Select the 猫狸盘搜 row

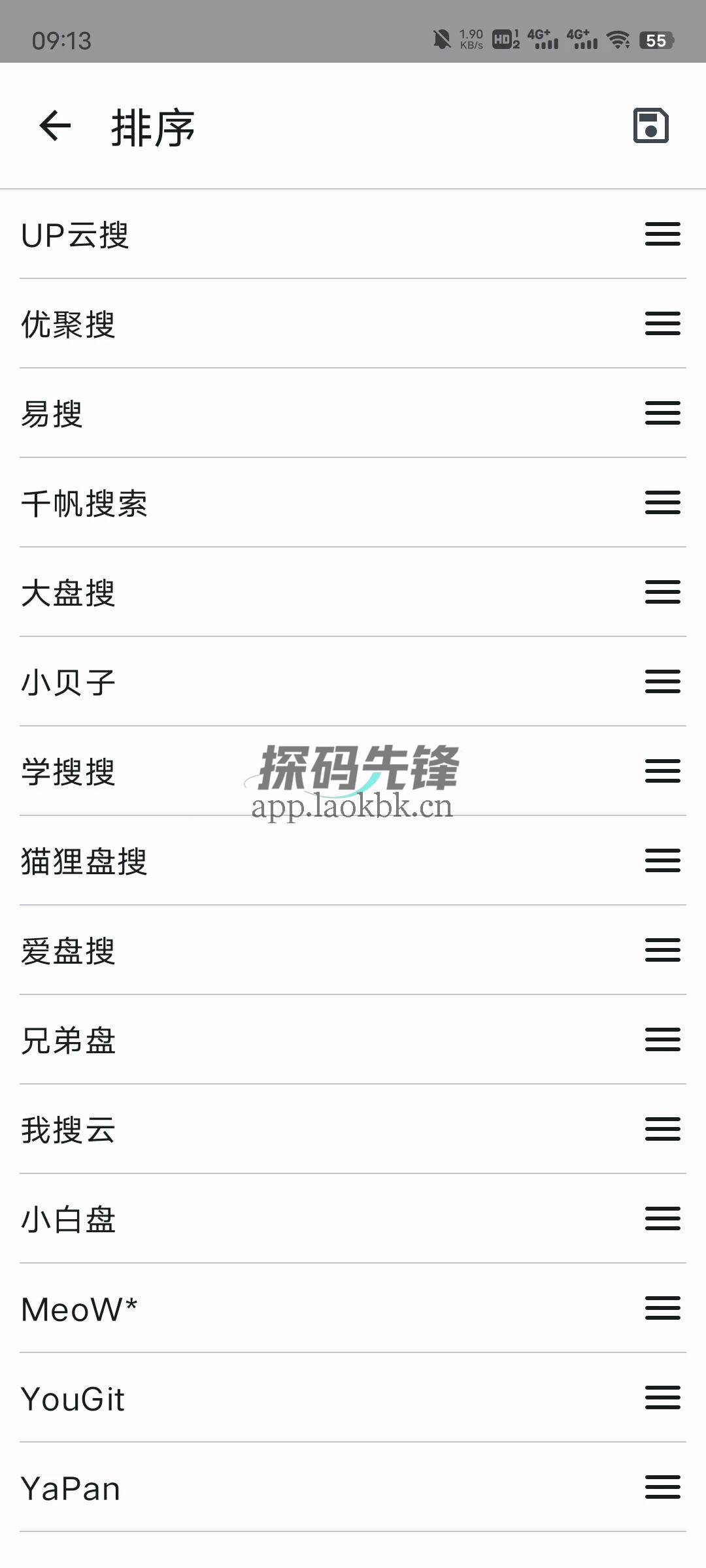84,861
